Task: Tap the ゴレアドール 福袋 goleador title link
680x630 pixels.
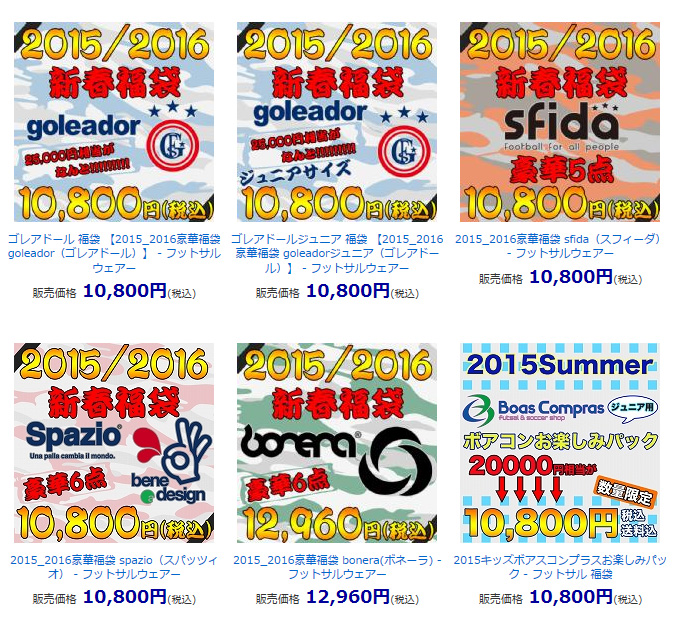Action: [x=112, y=254]
